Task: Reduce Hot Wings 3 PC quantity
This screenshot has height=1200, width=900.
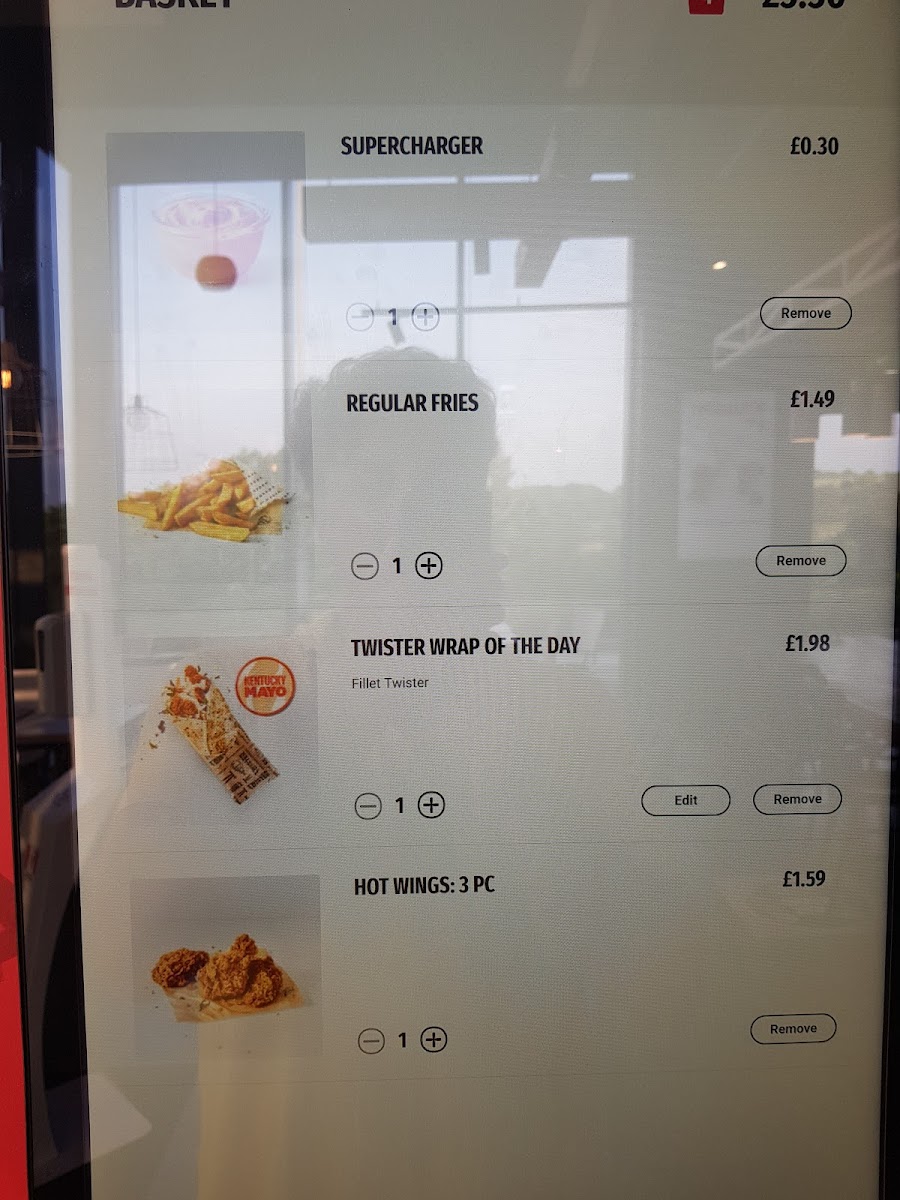Action: (x=371, y=1041)
